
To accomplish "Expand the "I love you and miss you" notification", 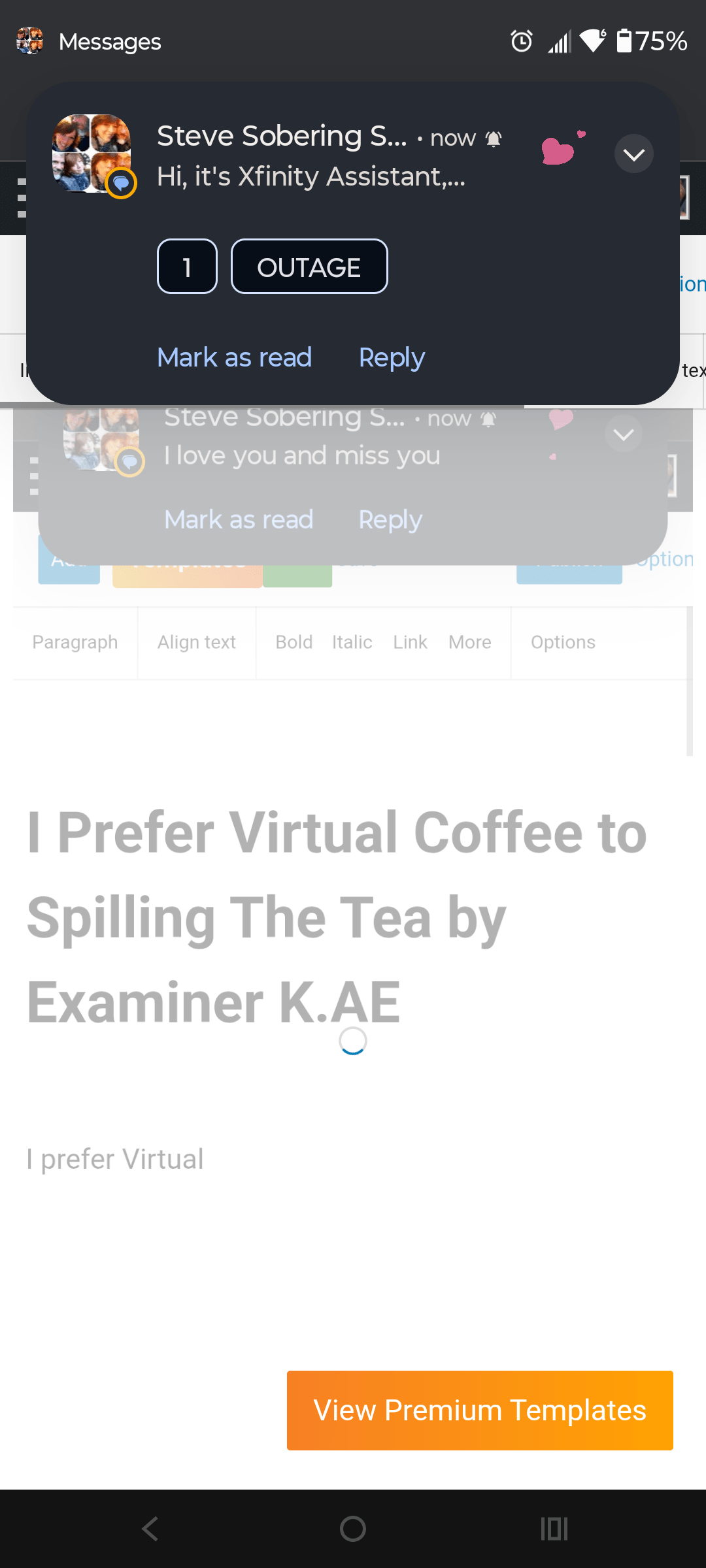I will click(x=623, y=434).
